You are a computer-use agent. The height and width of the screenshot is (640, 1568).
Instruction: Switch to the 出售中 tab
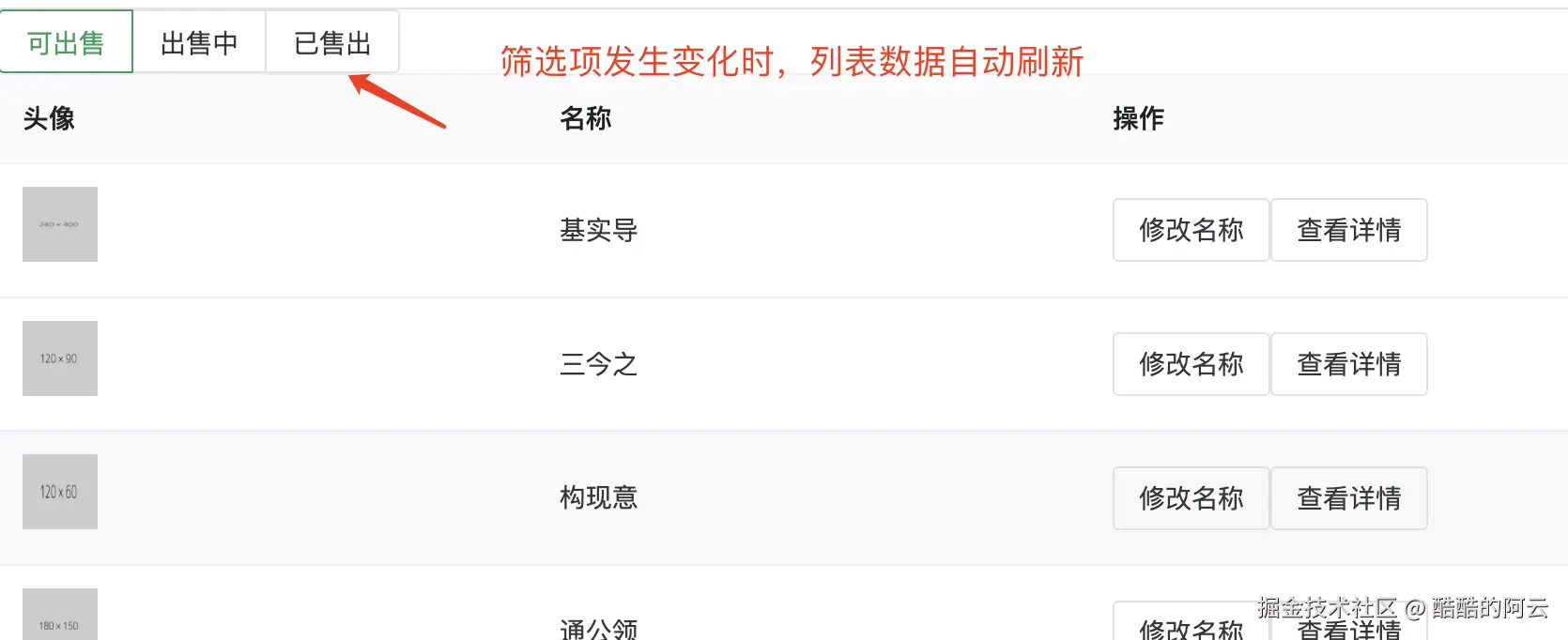(x=199, y=43)
